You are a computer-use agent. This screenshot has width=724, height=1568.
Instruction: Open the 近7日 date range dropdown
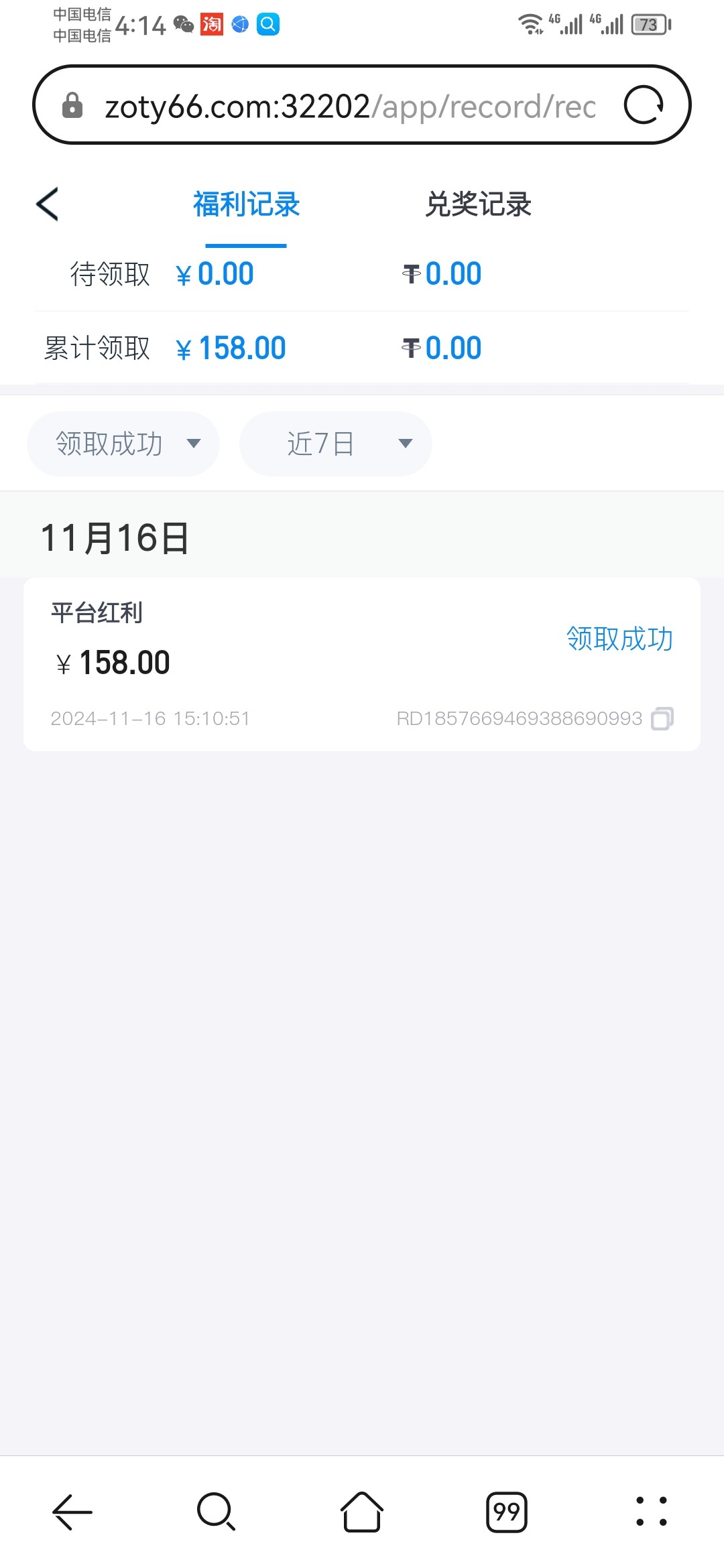[335, 444]
